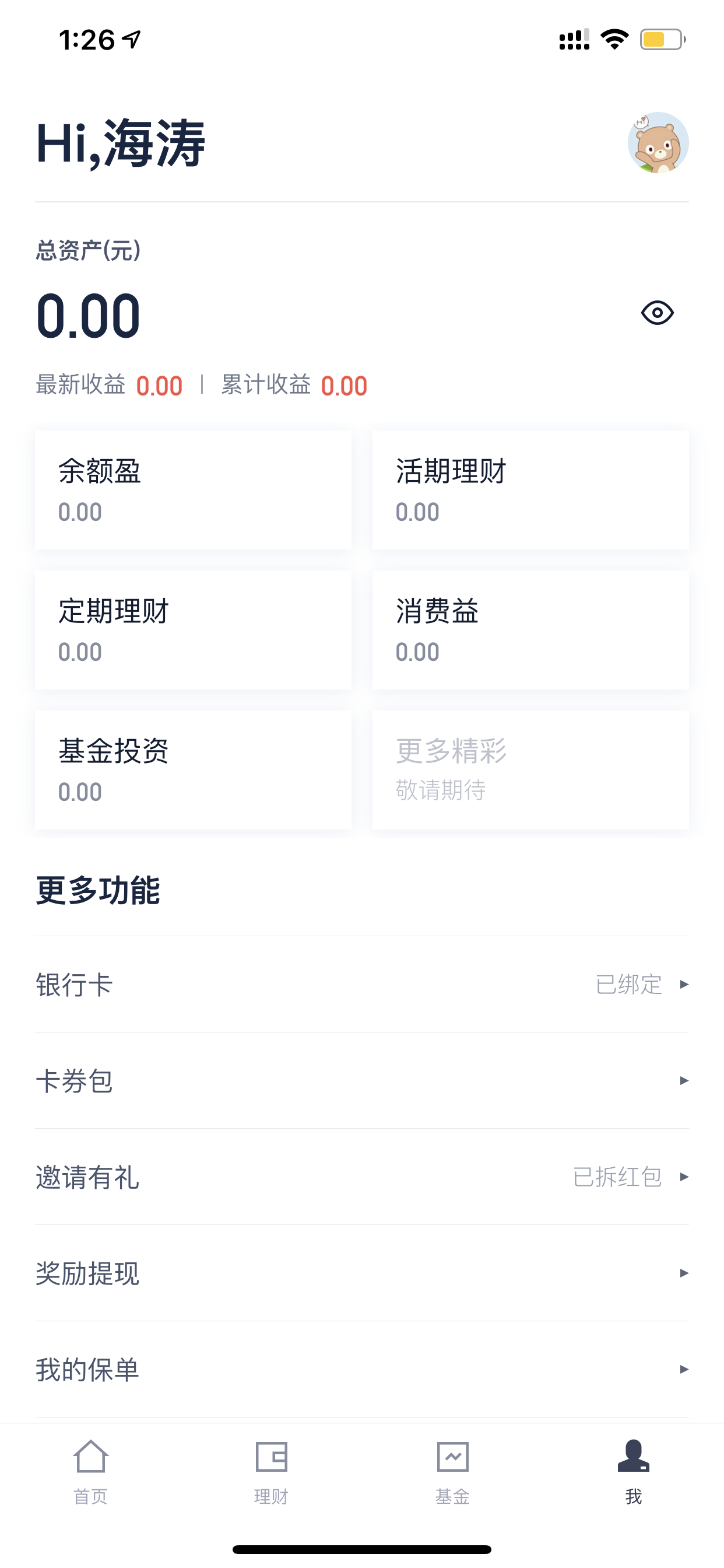Open the 基金投资 card

(x=193, y=770)
